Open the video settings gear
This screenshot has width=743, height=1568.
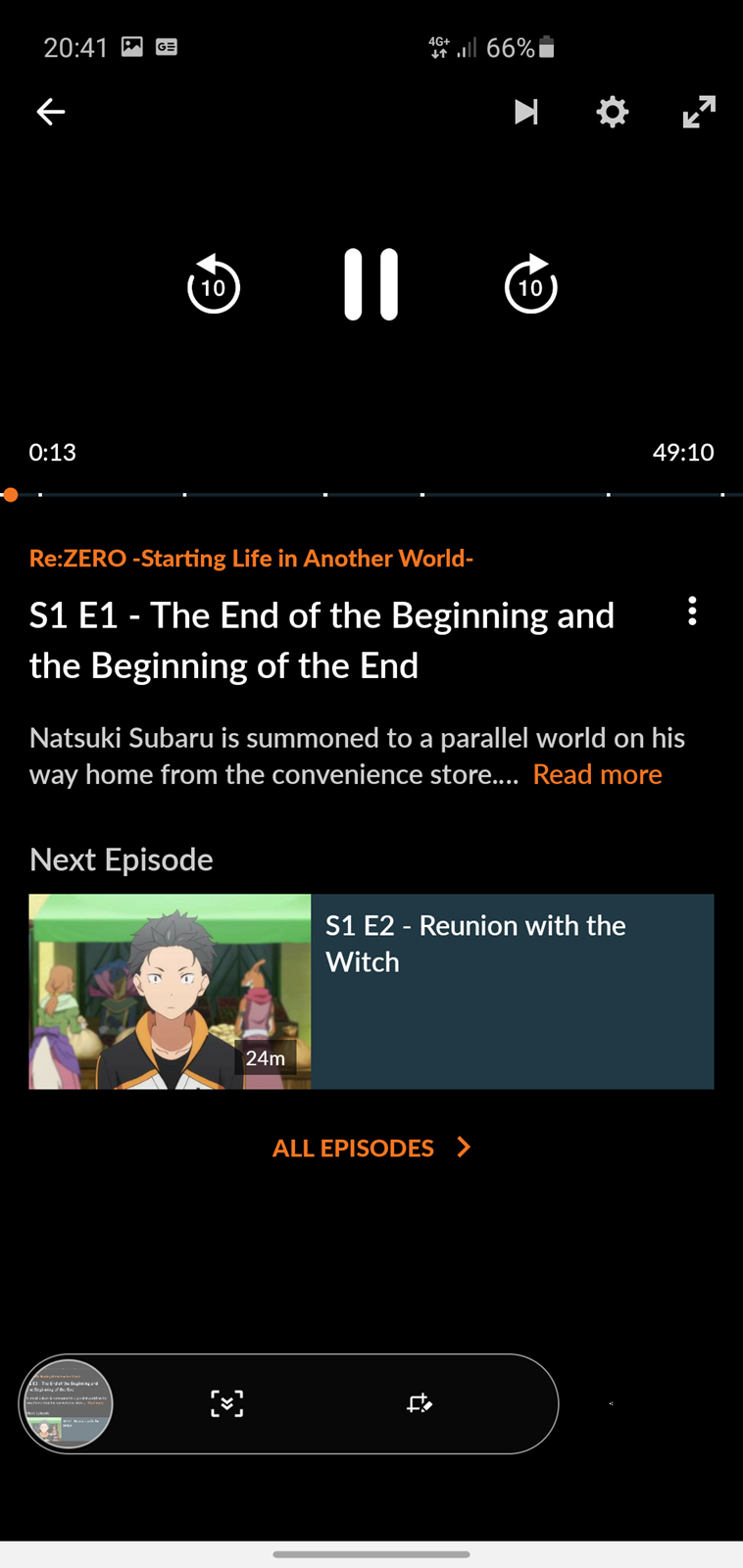[x=613, y=112]
